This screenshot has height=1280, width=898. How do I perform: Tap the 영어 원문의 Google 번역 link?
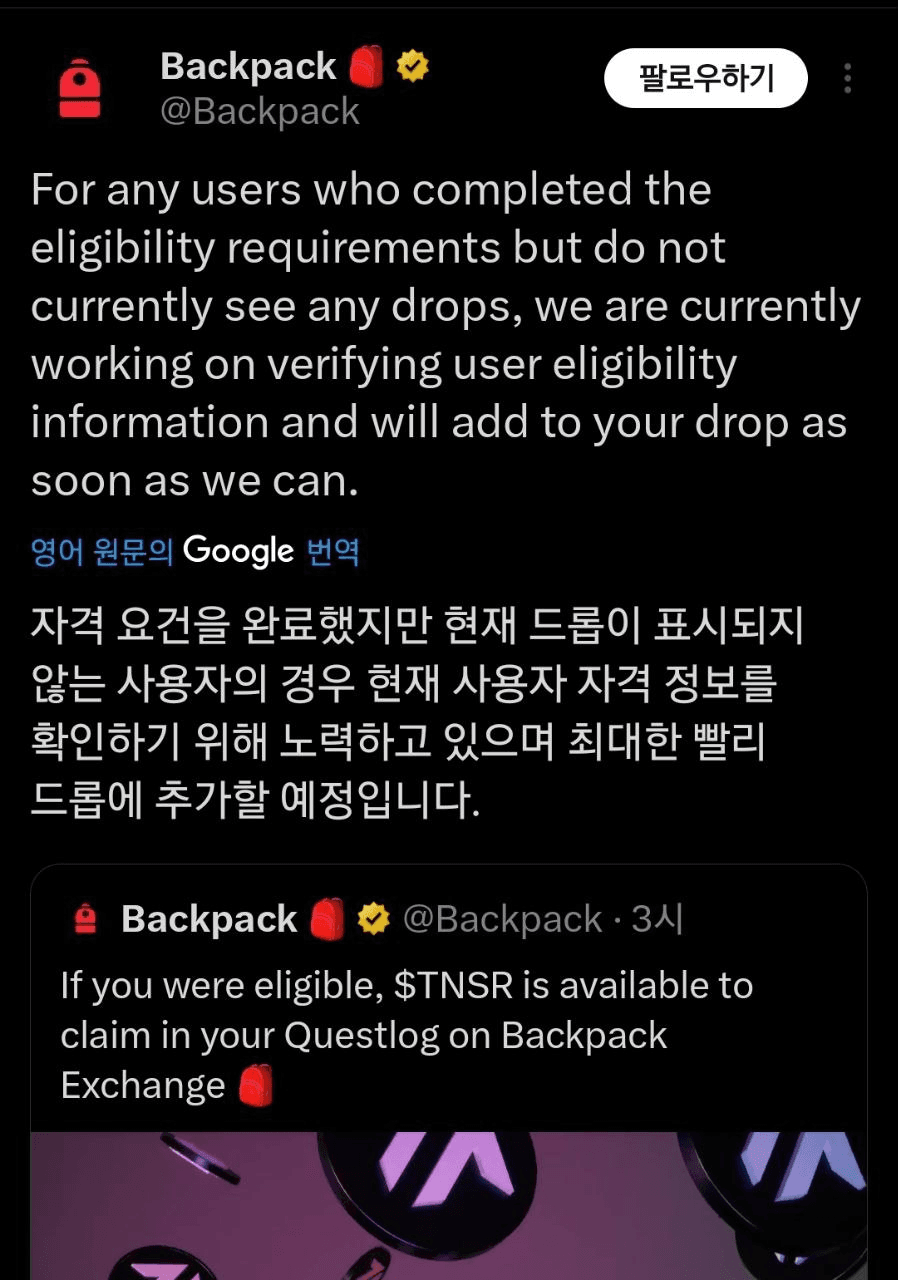click(x=195, y=551)
